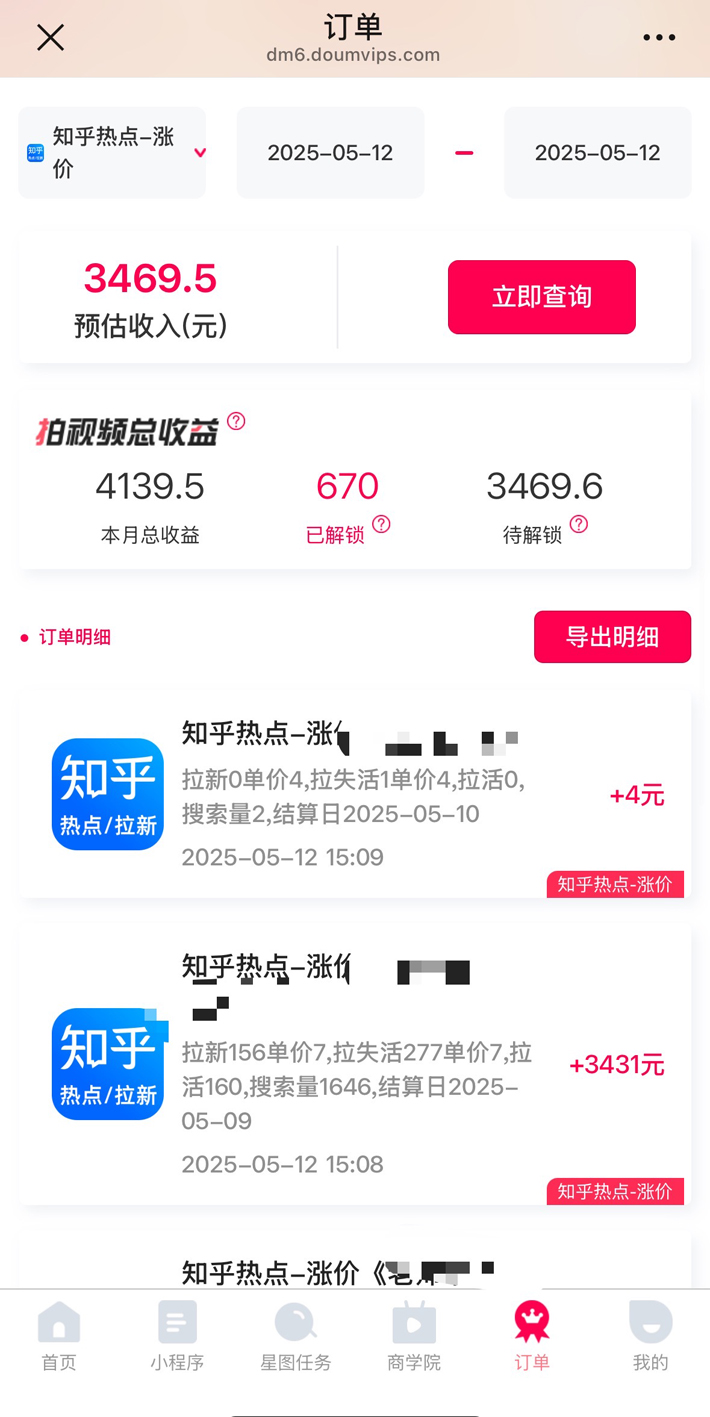Open the 星图任务 tab
710x1417 pixels.
(296, 1336)
